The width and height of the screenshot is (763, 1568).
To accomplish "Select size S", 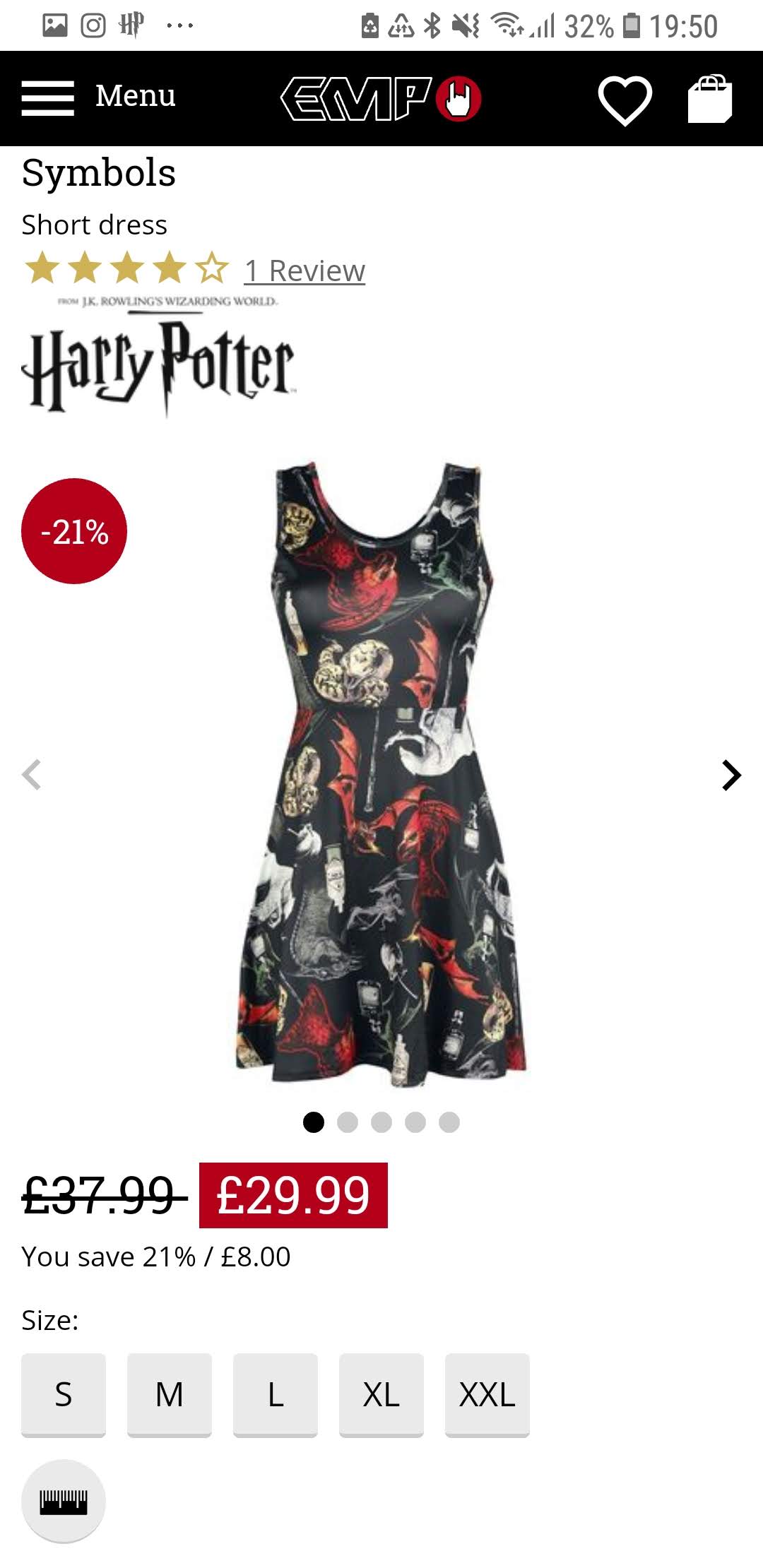I will [64, 1395].
